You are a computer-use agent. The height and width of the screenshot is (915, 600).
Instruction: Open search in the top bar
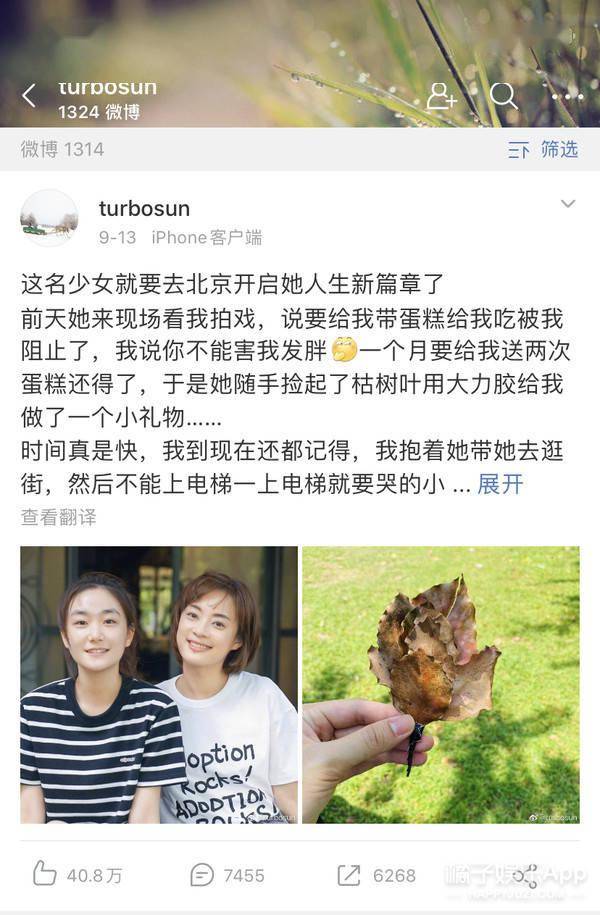click(x=504, y=96)
